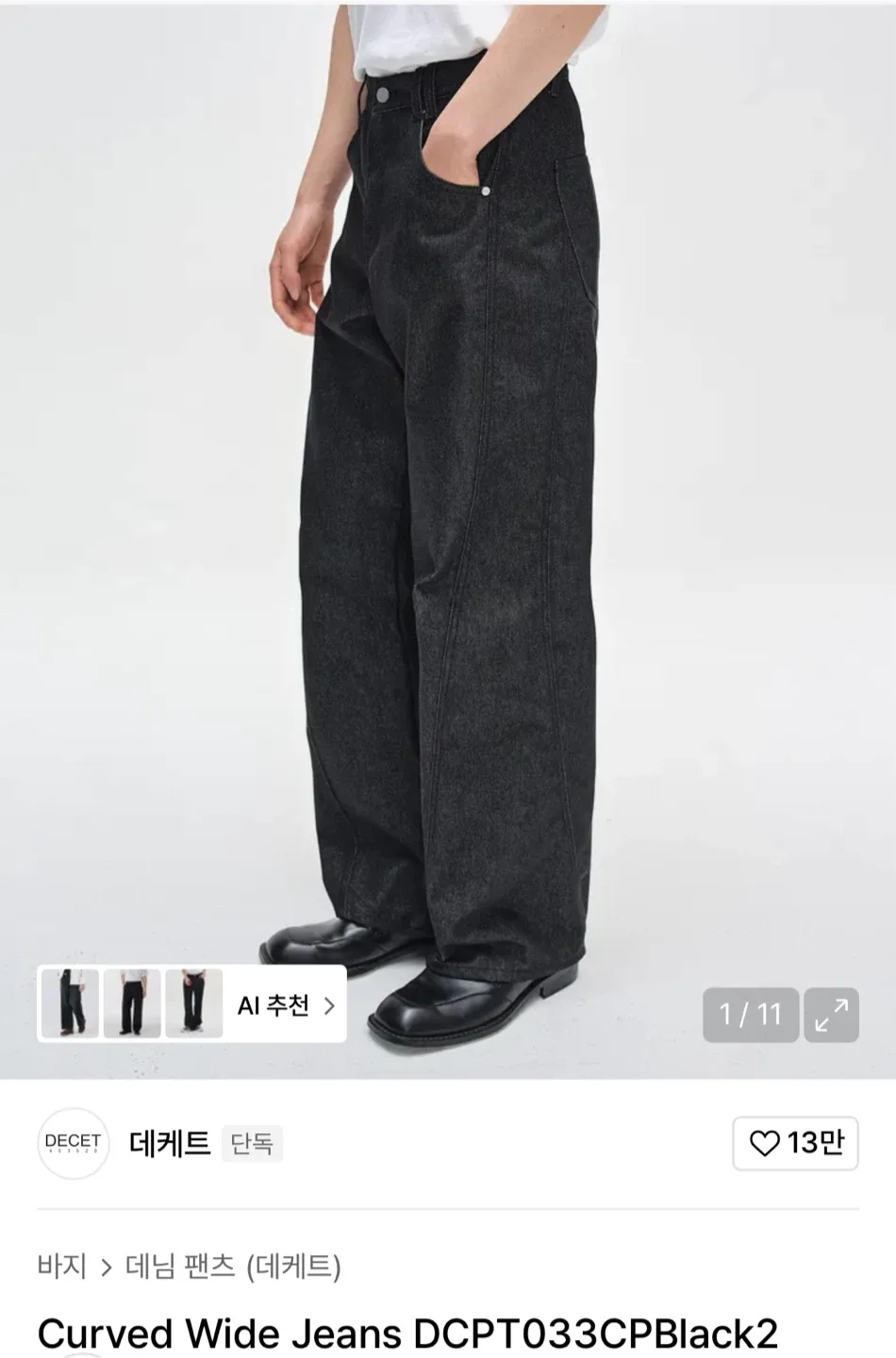The image size is (896, 1358).
Task: Open 데케트 brand page
Action: (x=170, y=1143)
